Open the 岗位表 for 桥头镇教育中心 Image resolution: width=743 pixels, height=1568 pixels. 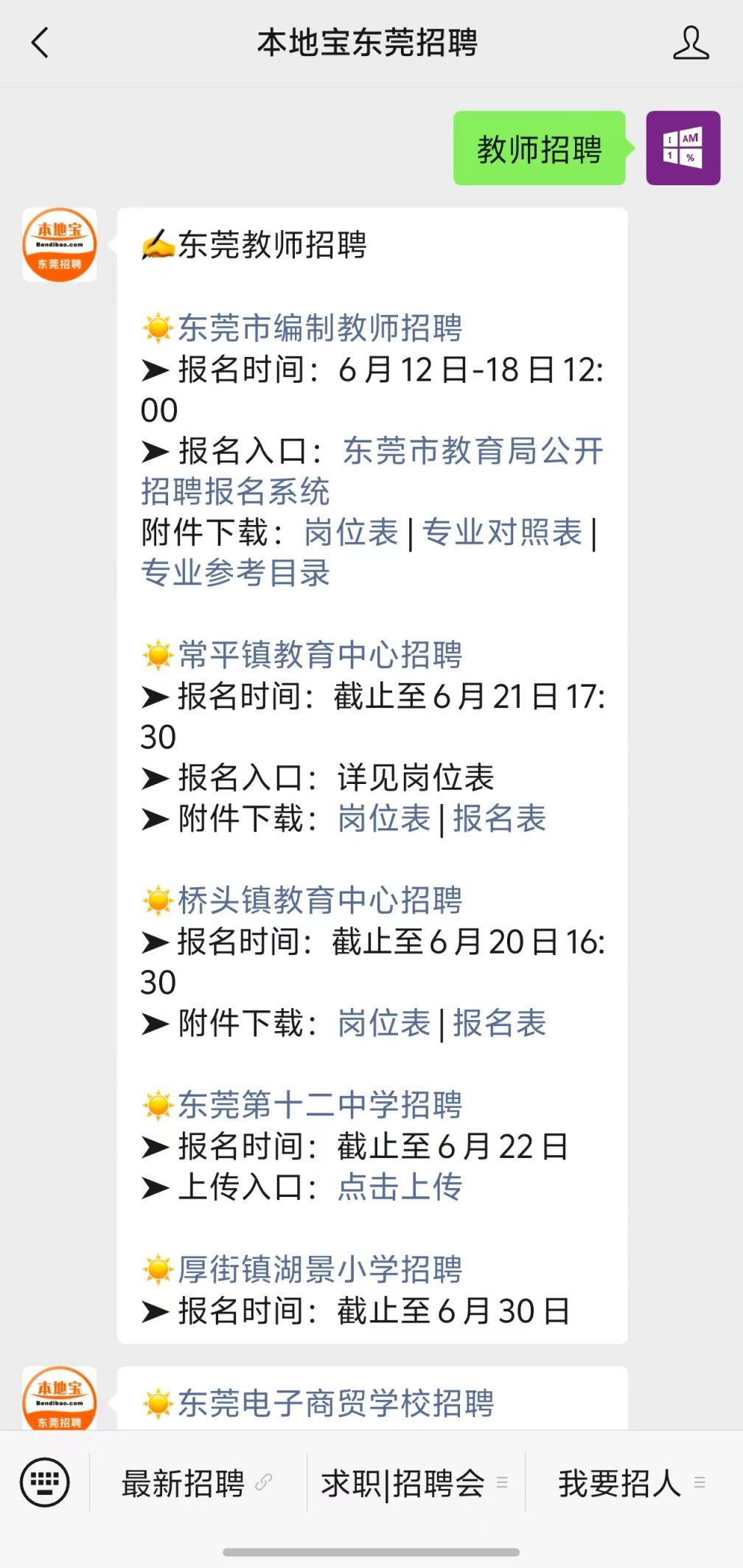click(384, 1023)
